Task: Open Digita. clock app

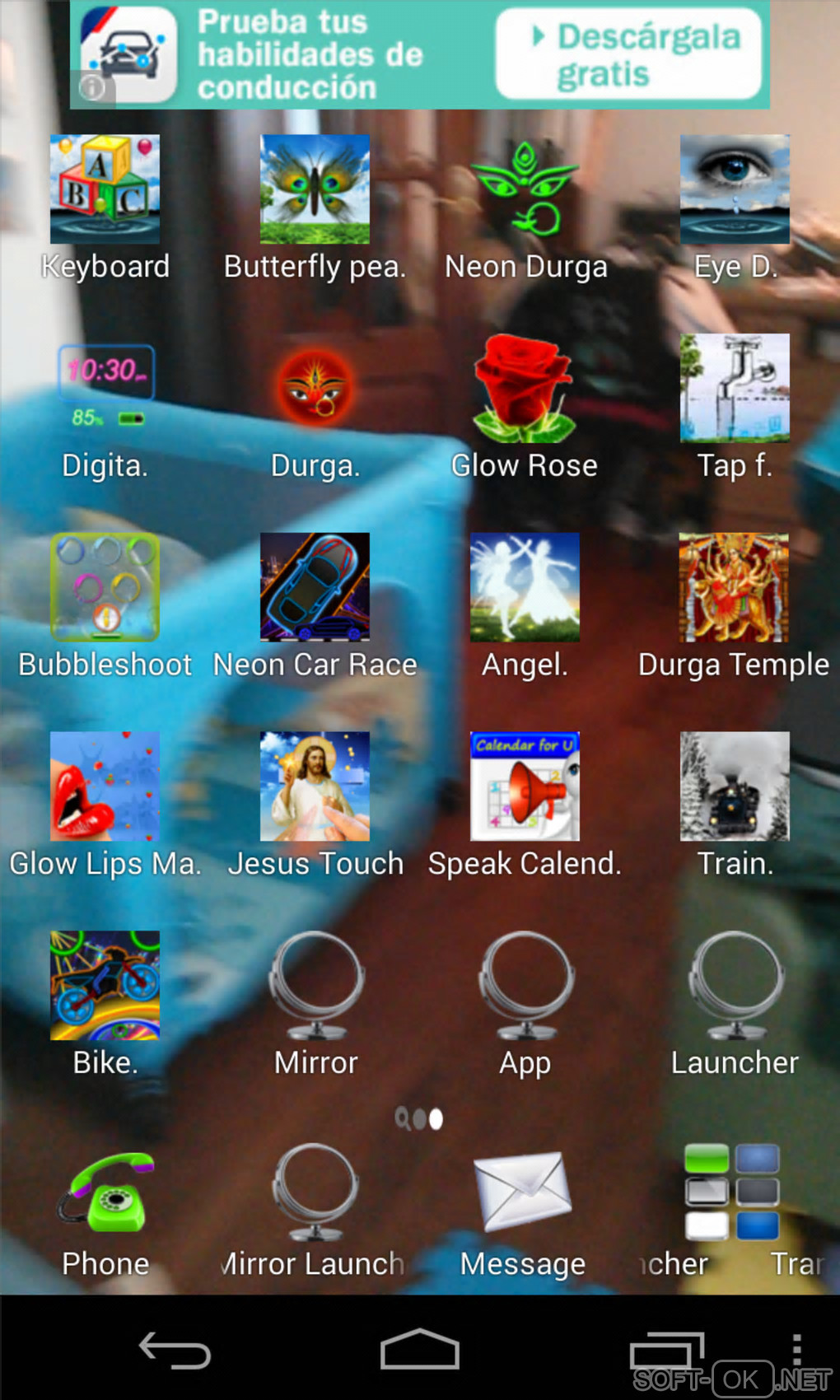Action: pyautogui.click(x=105, y=389)
